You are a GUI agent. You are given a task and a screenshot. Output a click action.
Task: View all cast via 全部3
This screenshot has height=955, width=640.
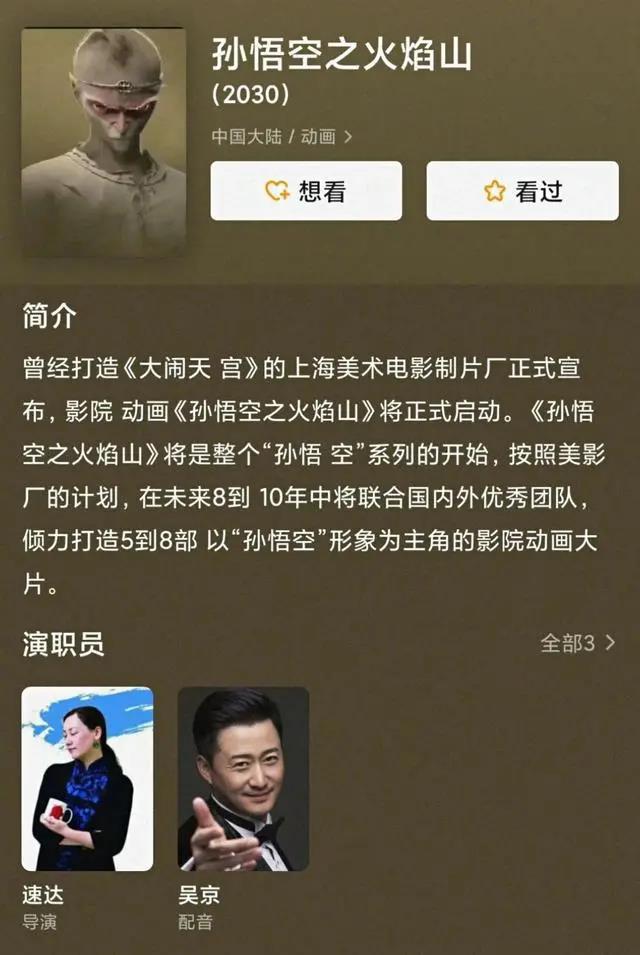(578, 643)
